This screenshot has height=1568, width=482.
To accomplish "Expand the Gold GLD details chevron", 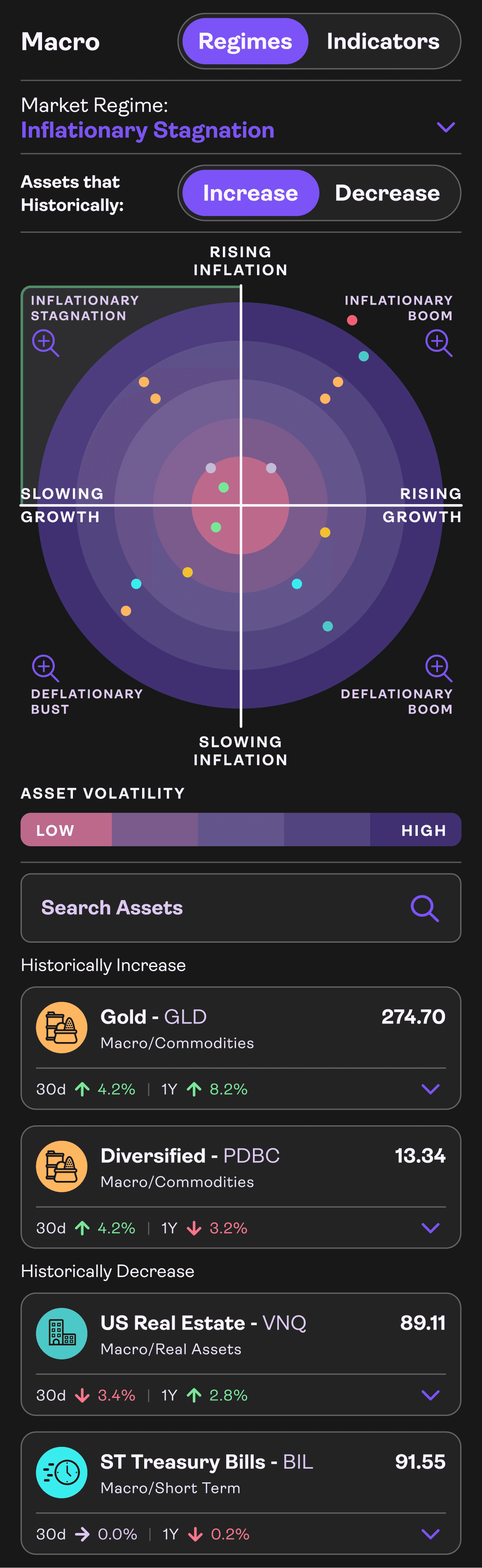I will [x=430, y=1089].
